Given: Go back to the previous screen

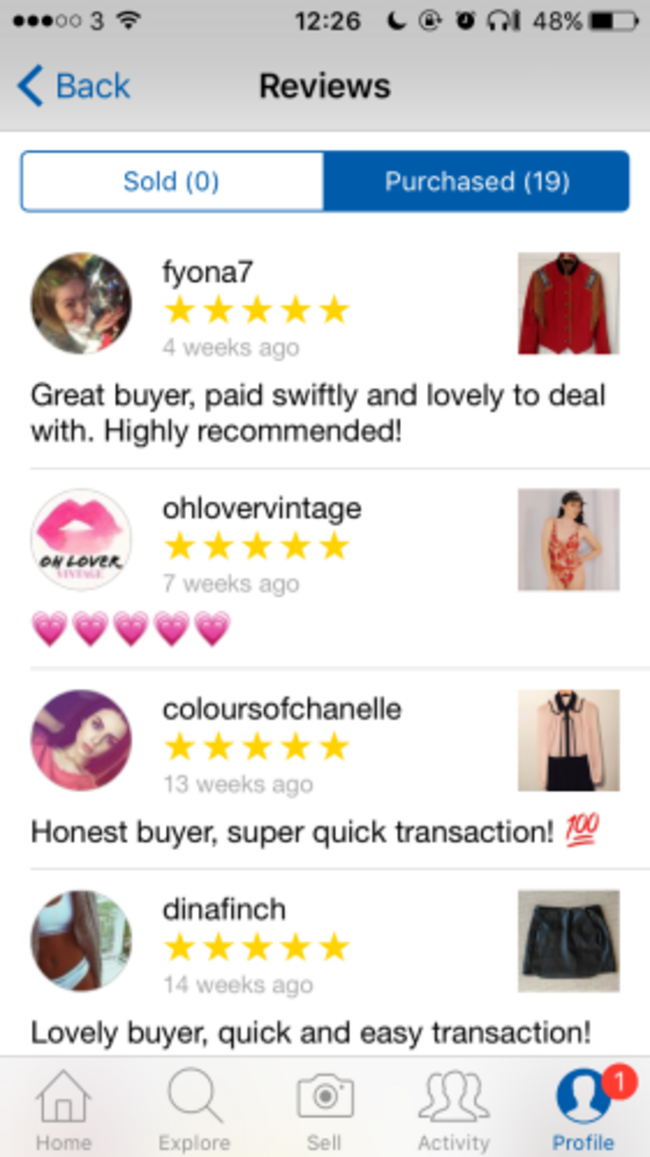Looking at the screenshot, I should (x=75, y=87).
